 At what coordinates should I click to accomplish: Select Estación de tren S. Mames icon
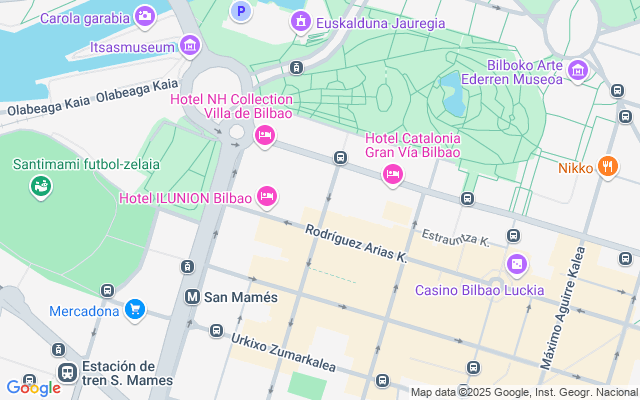pos(67,373)
